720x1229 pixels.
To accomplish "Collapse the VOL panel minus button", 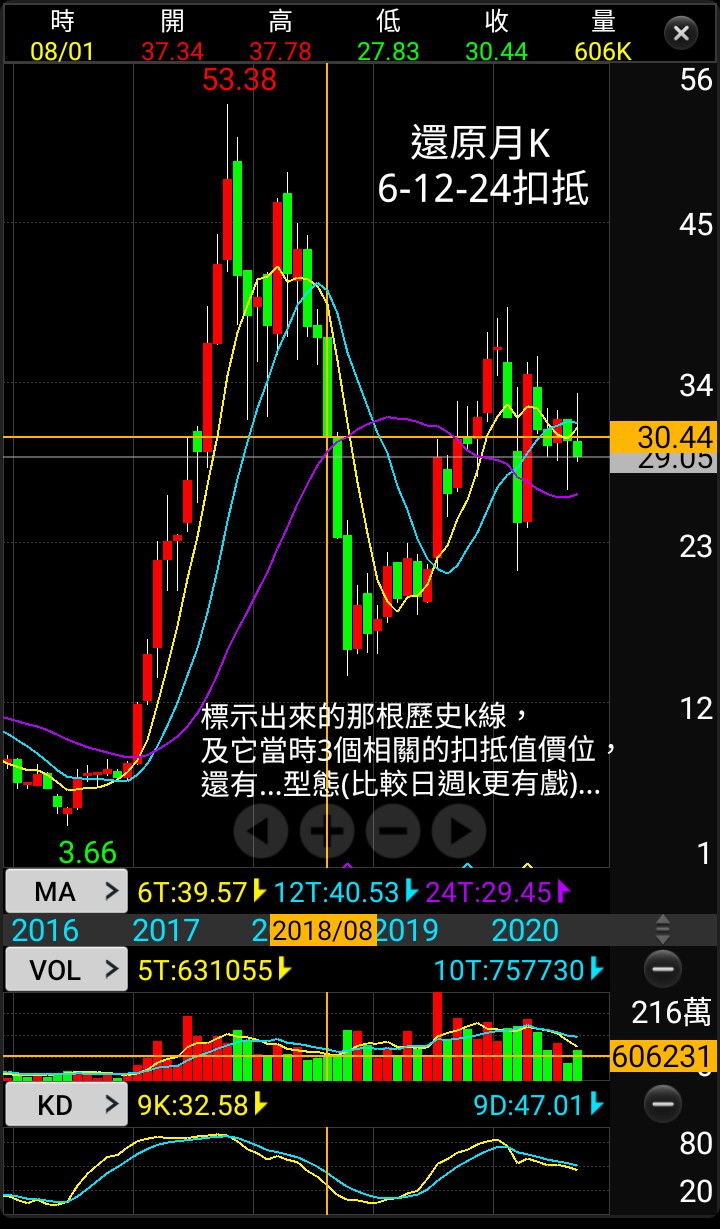I will (662, 968).
